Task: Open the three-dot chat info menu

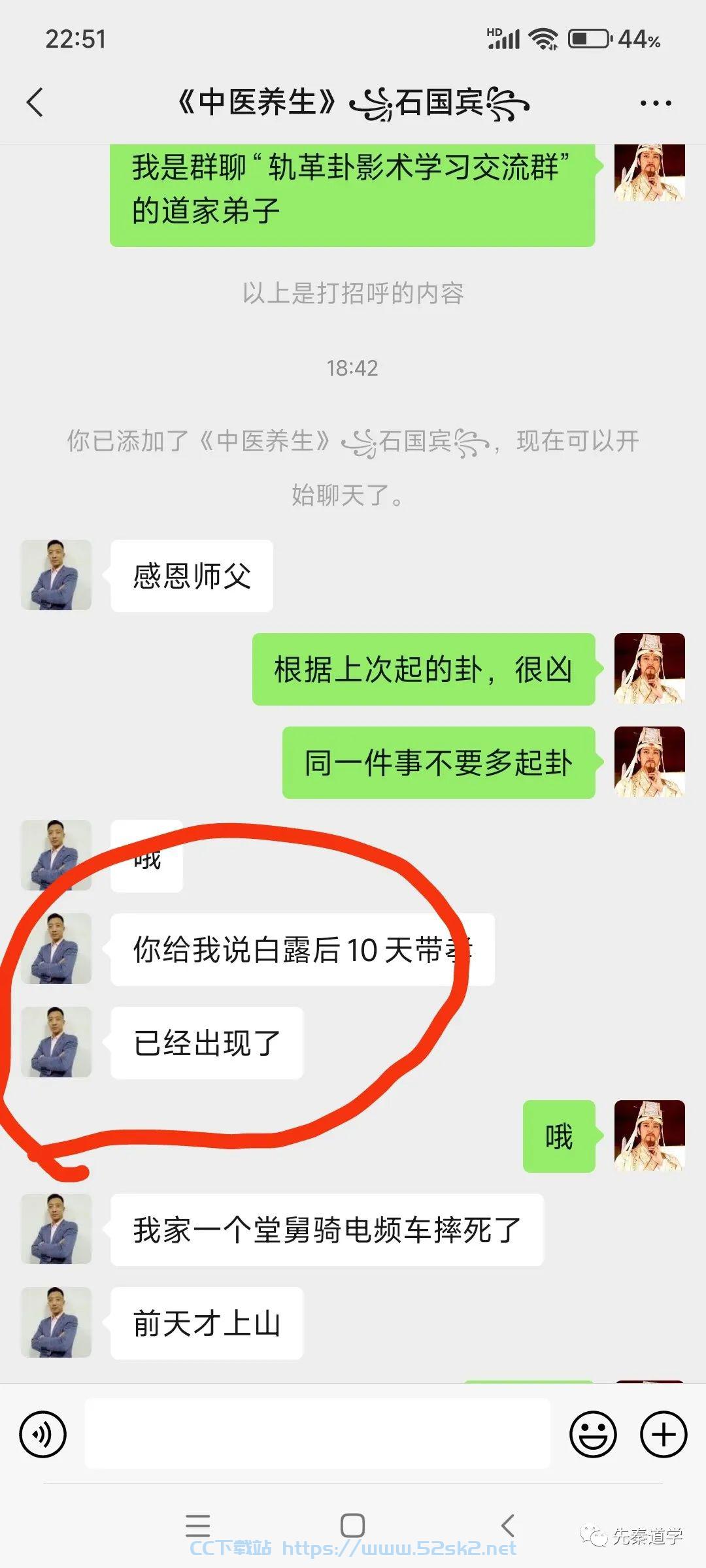Action: click(x=655, y=103)
